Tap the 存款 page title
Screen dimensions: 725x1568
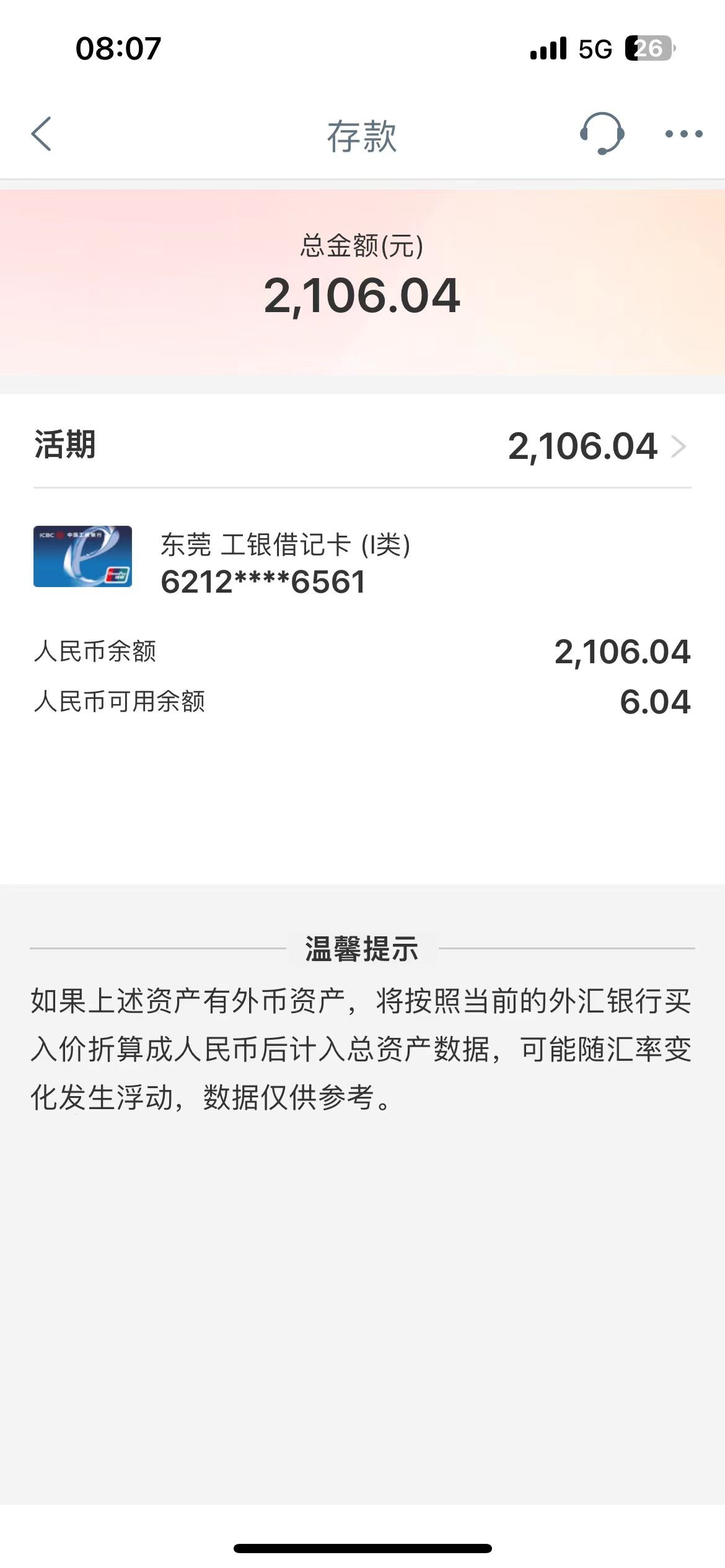point(362,136)
